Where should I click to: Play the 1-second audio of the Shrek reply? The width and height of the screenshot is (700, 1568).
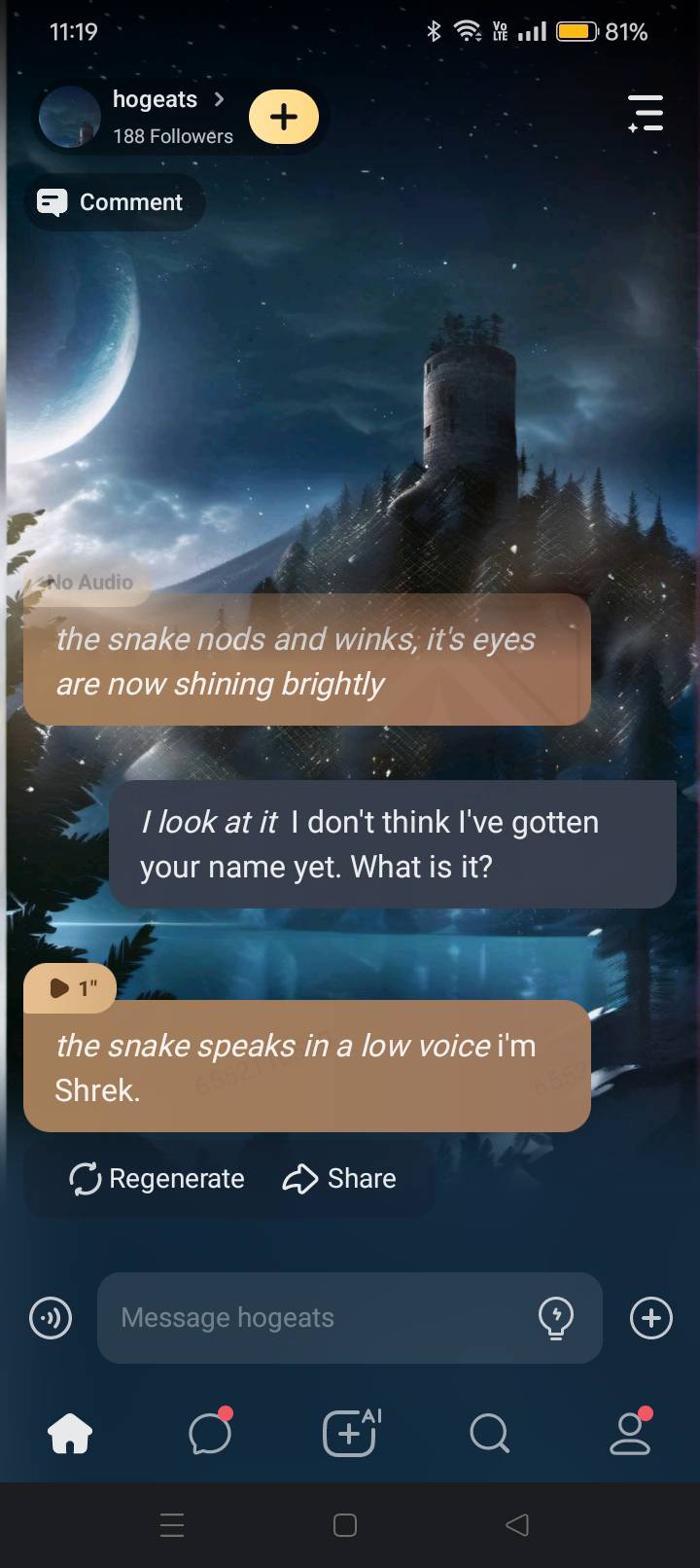pos(70,988)
